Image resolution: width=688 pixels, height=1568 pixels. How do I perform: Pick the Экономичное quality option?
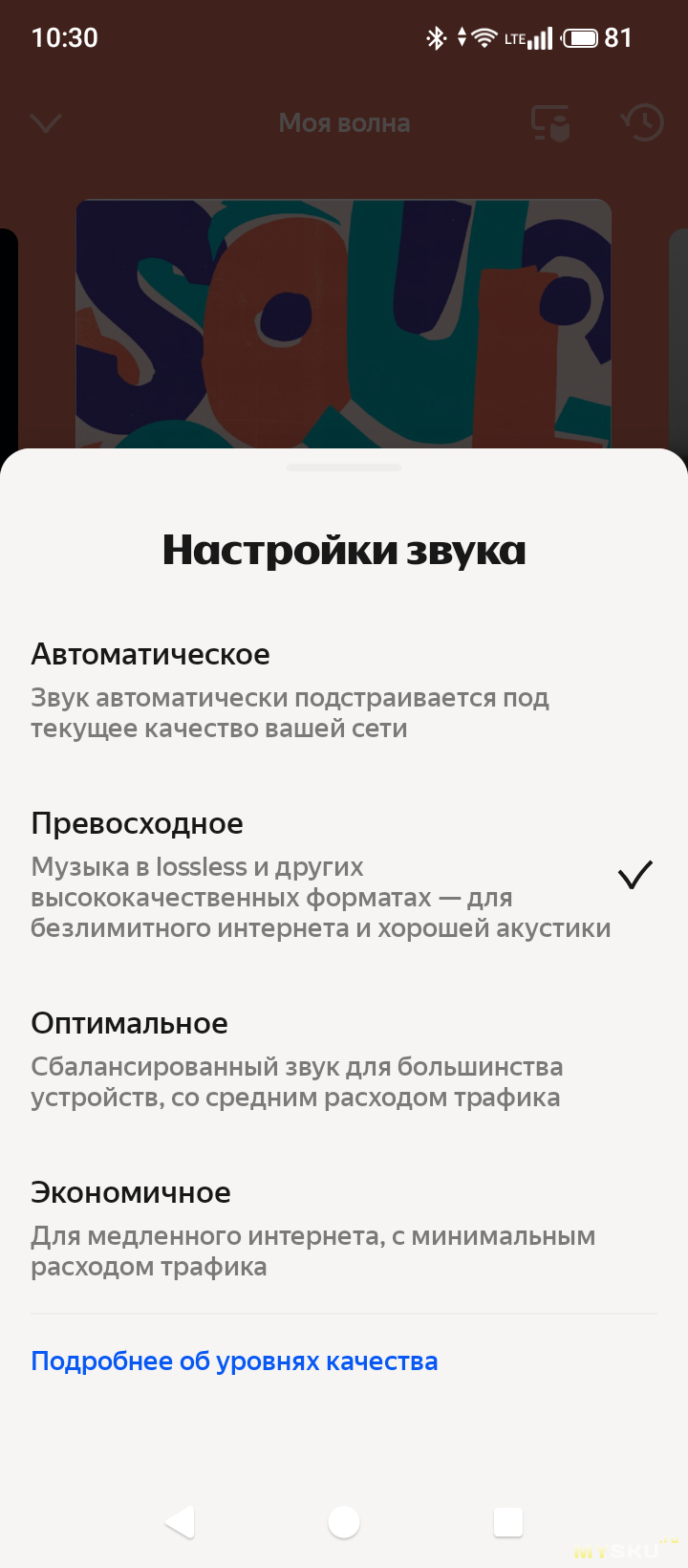point(311,1229)
